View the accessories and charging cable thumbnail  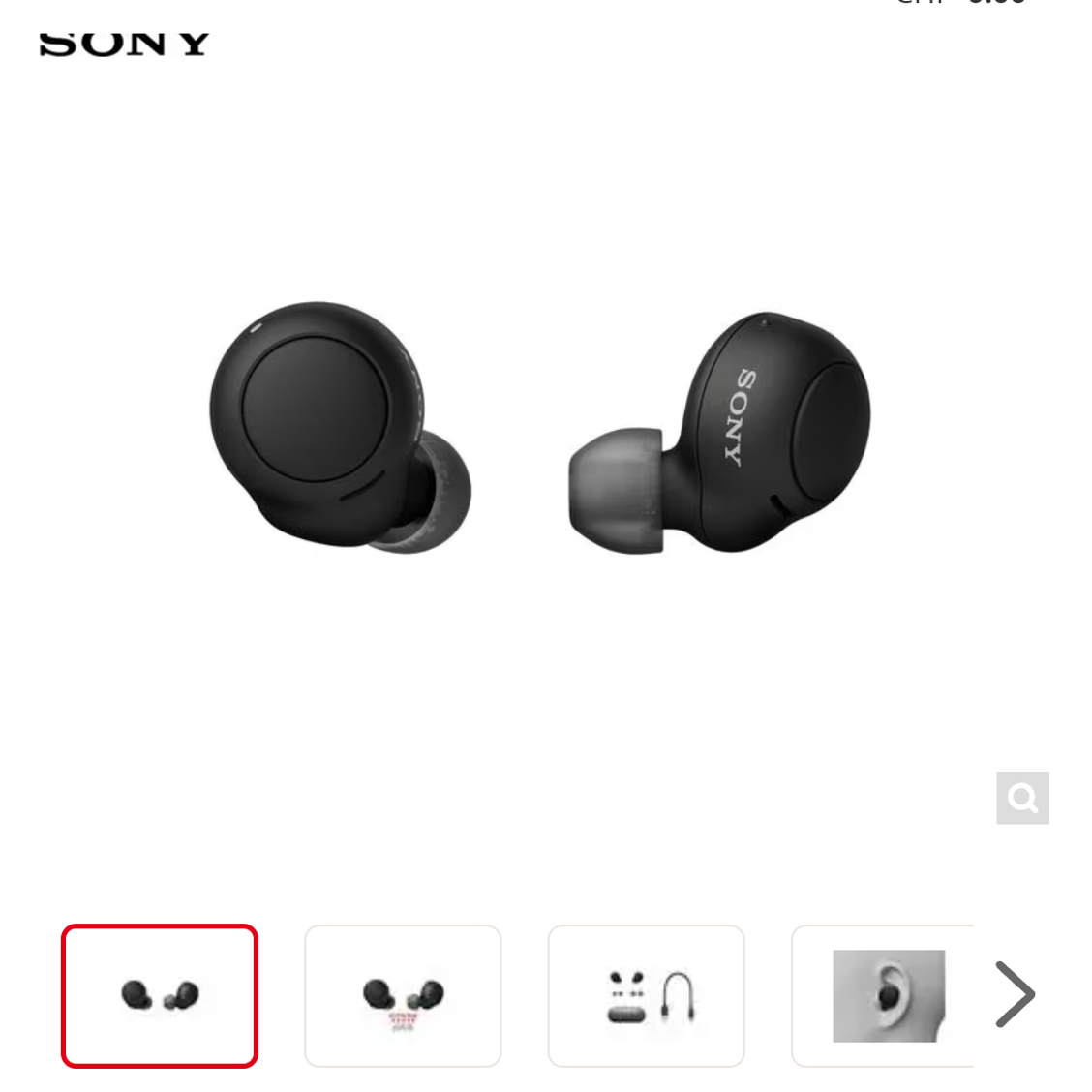(646, 995)
